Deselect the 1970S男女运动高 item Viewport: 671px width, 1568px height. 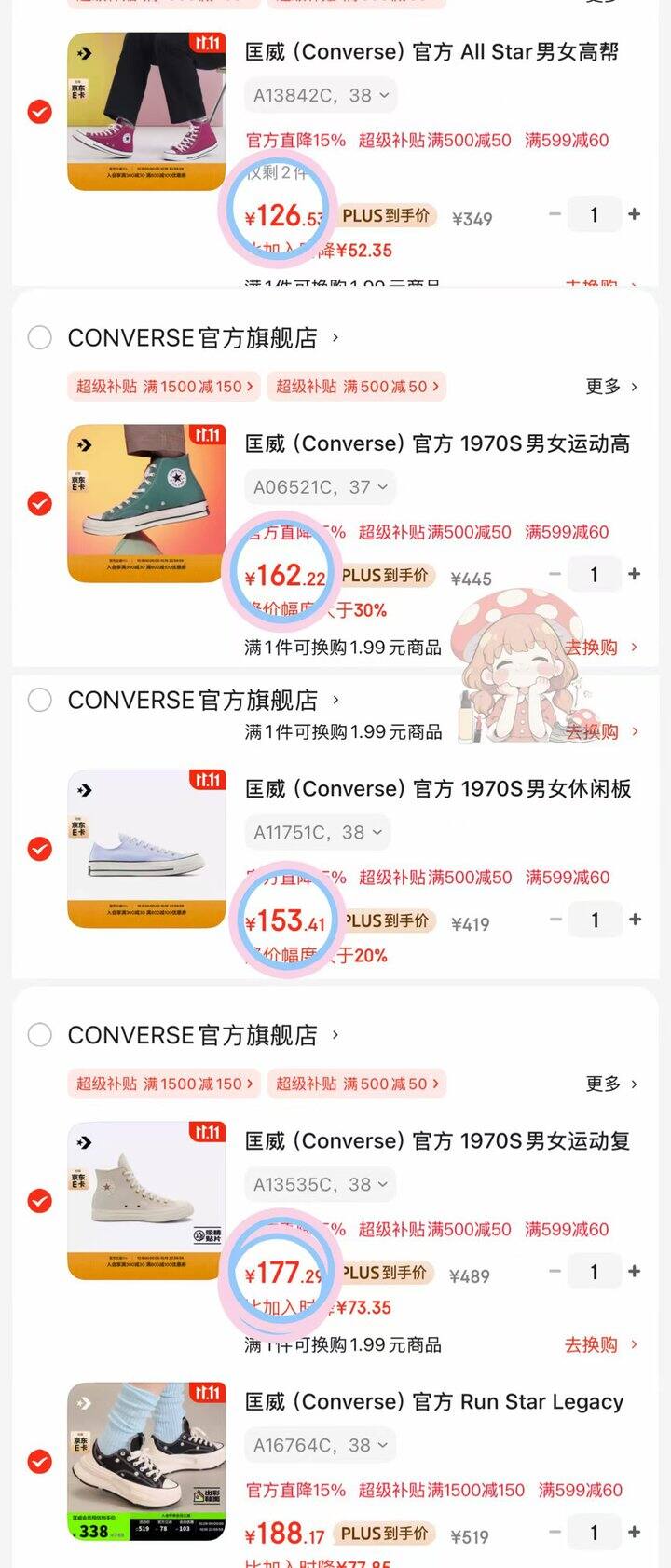[x=39, y=503]
